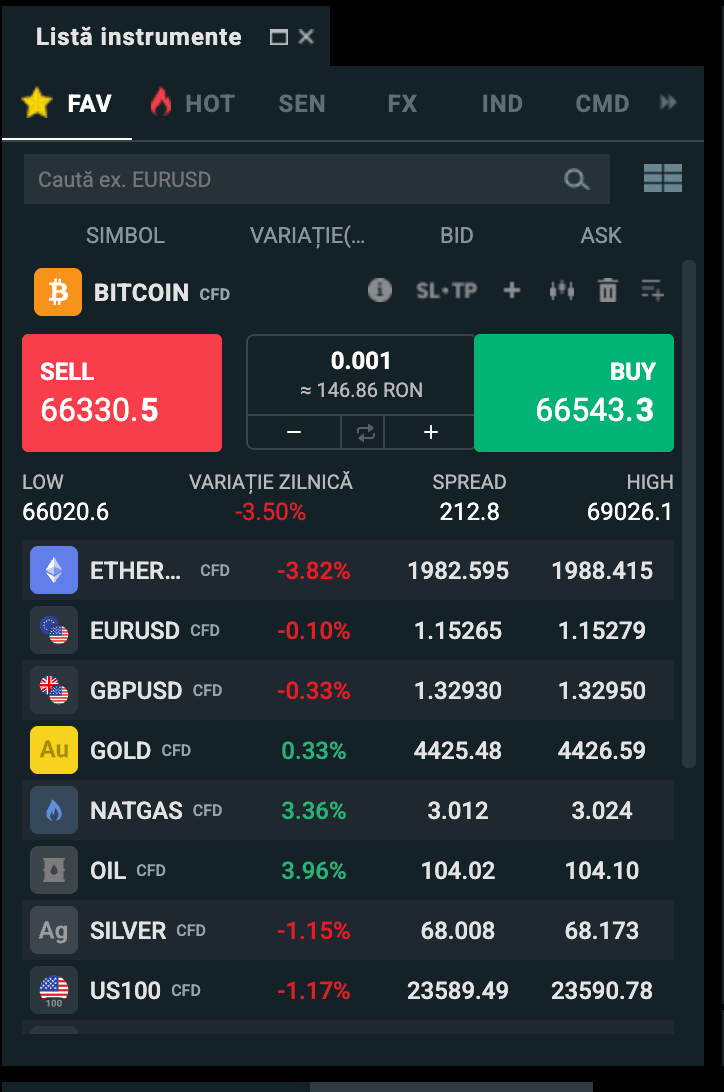Change the list layout view
The image size is (724, 1092).
pyautogui.click(x=662, y=179)
